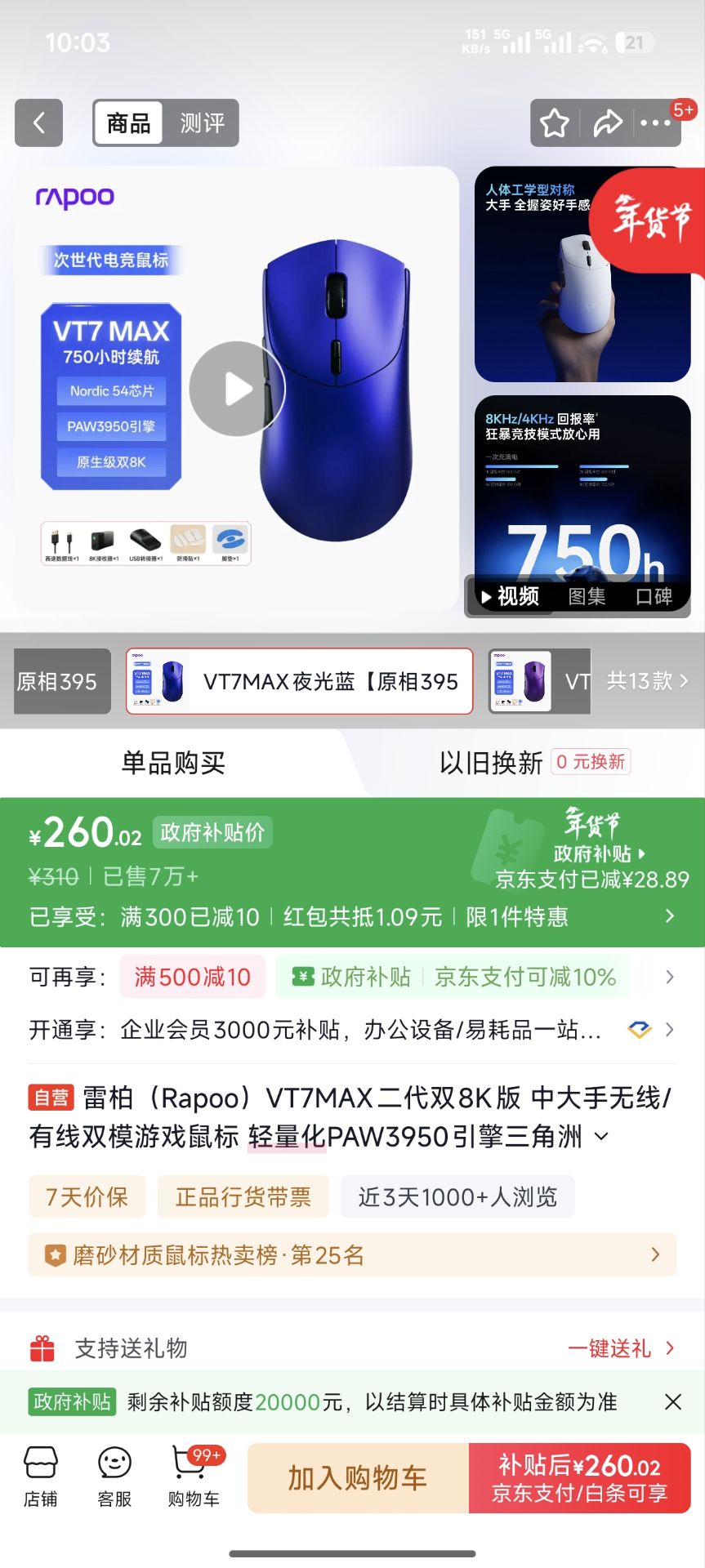Screen dimensions: 705x1568
Task: Play the product video
Action: click(x=237, y=389)
